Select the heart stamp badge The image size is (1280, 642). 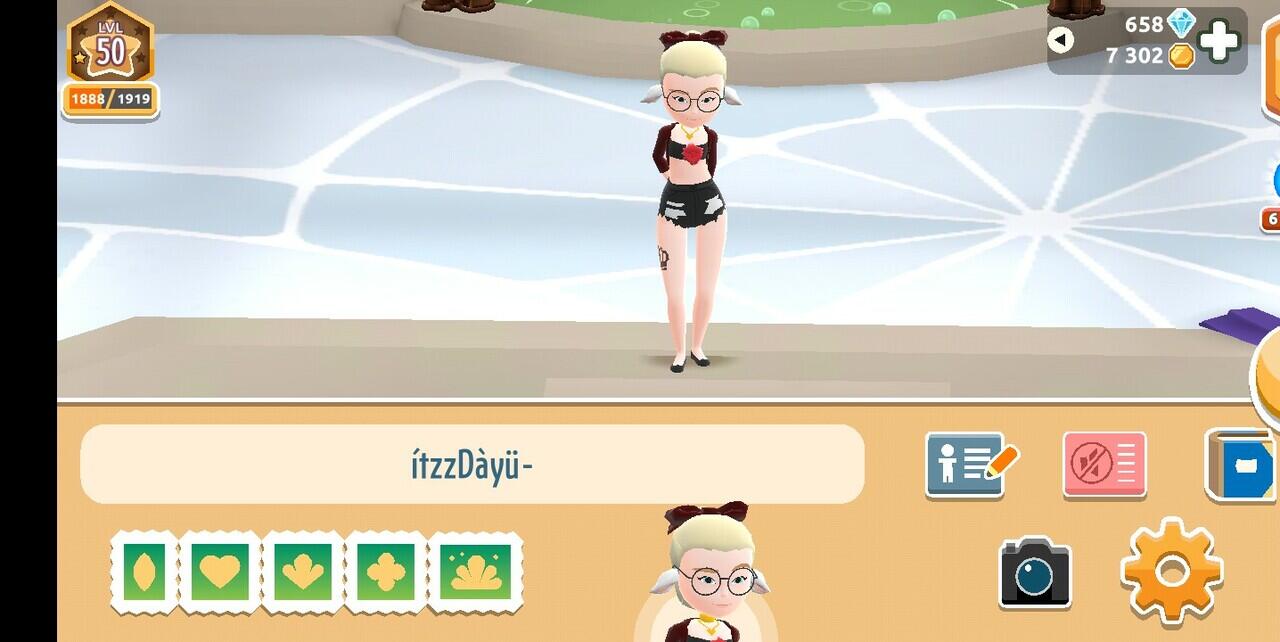point(220,572)
